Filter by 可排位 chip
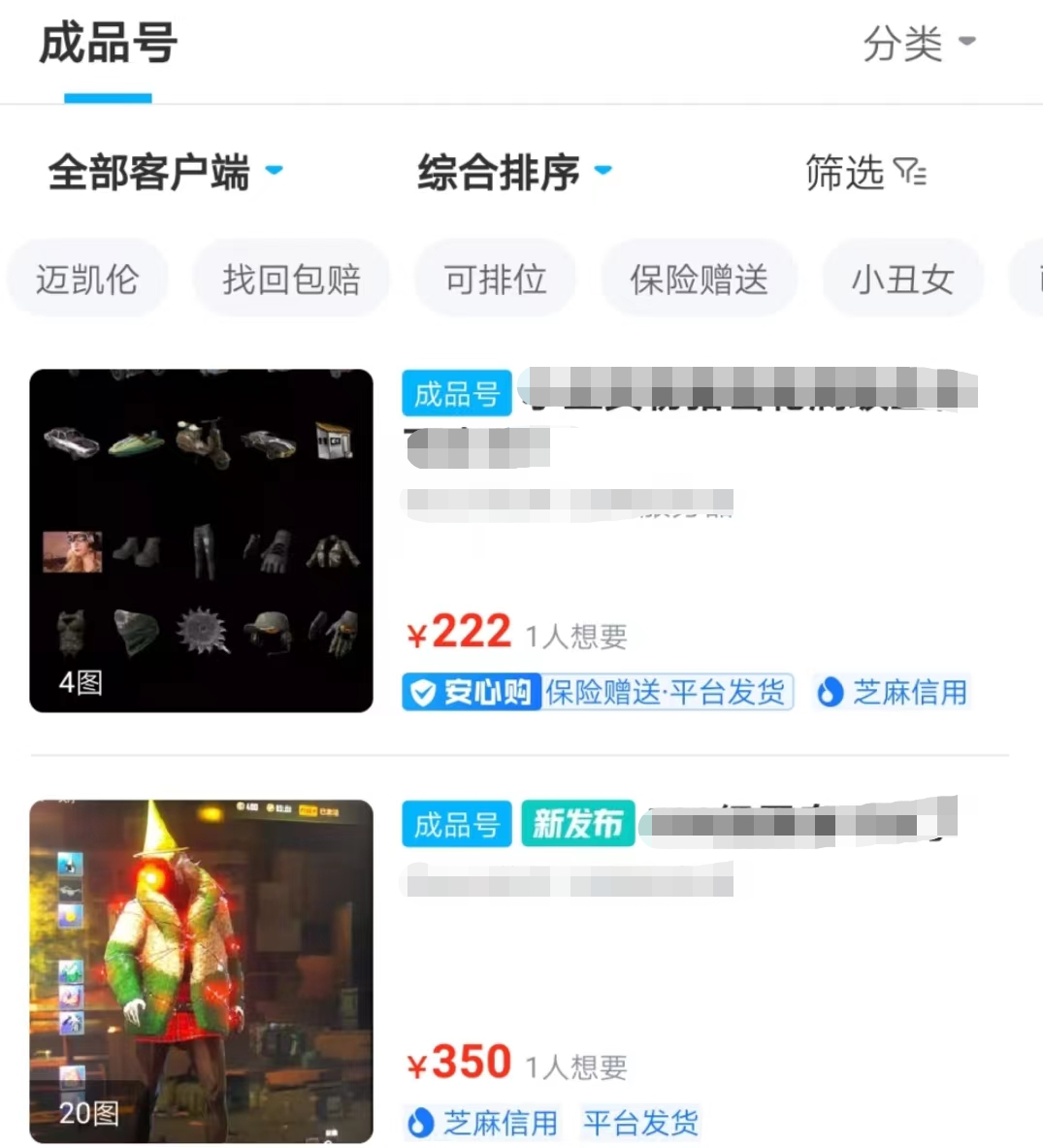The image size is (1043, 1148). [x=495, y=279]
